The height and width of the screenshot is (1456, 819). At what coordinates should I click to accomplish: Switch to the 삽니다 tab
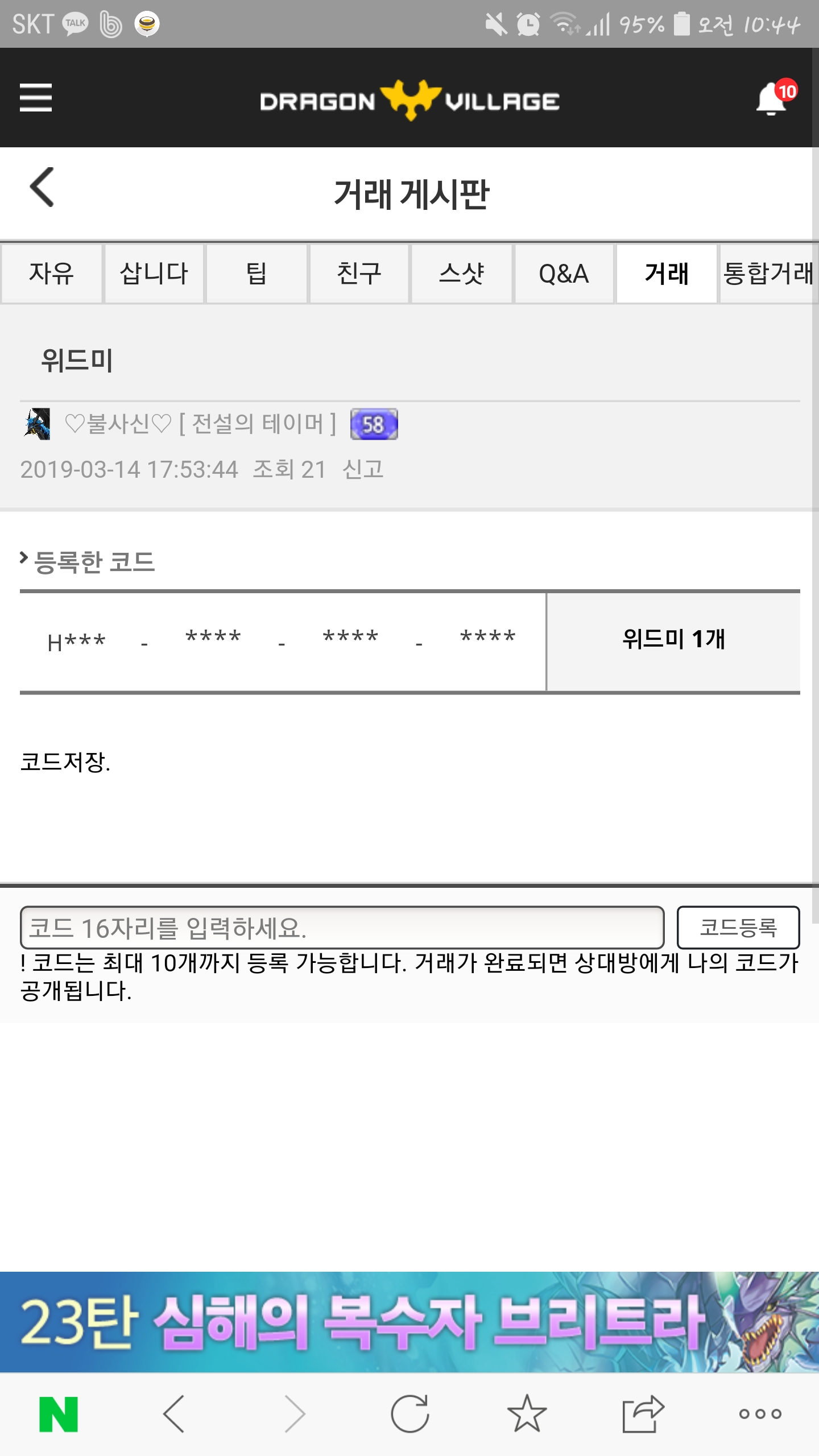pyautogui.click(x=154, y=274)
